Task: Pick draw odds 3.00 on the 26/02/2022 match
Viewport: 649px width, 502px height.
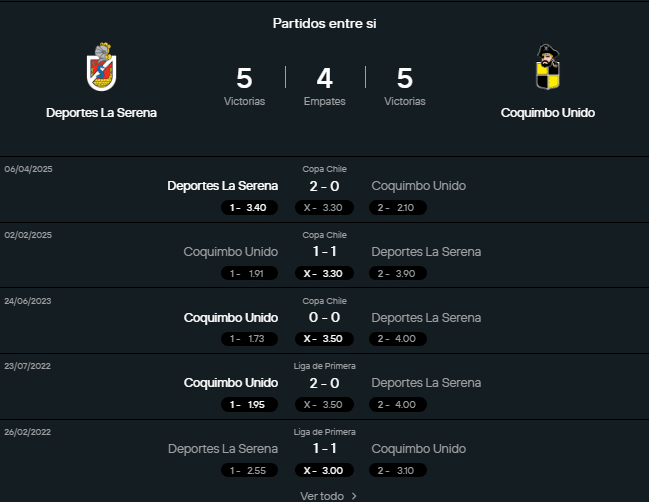Action: (x=324, y=470)
